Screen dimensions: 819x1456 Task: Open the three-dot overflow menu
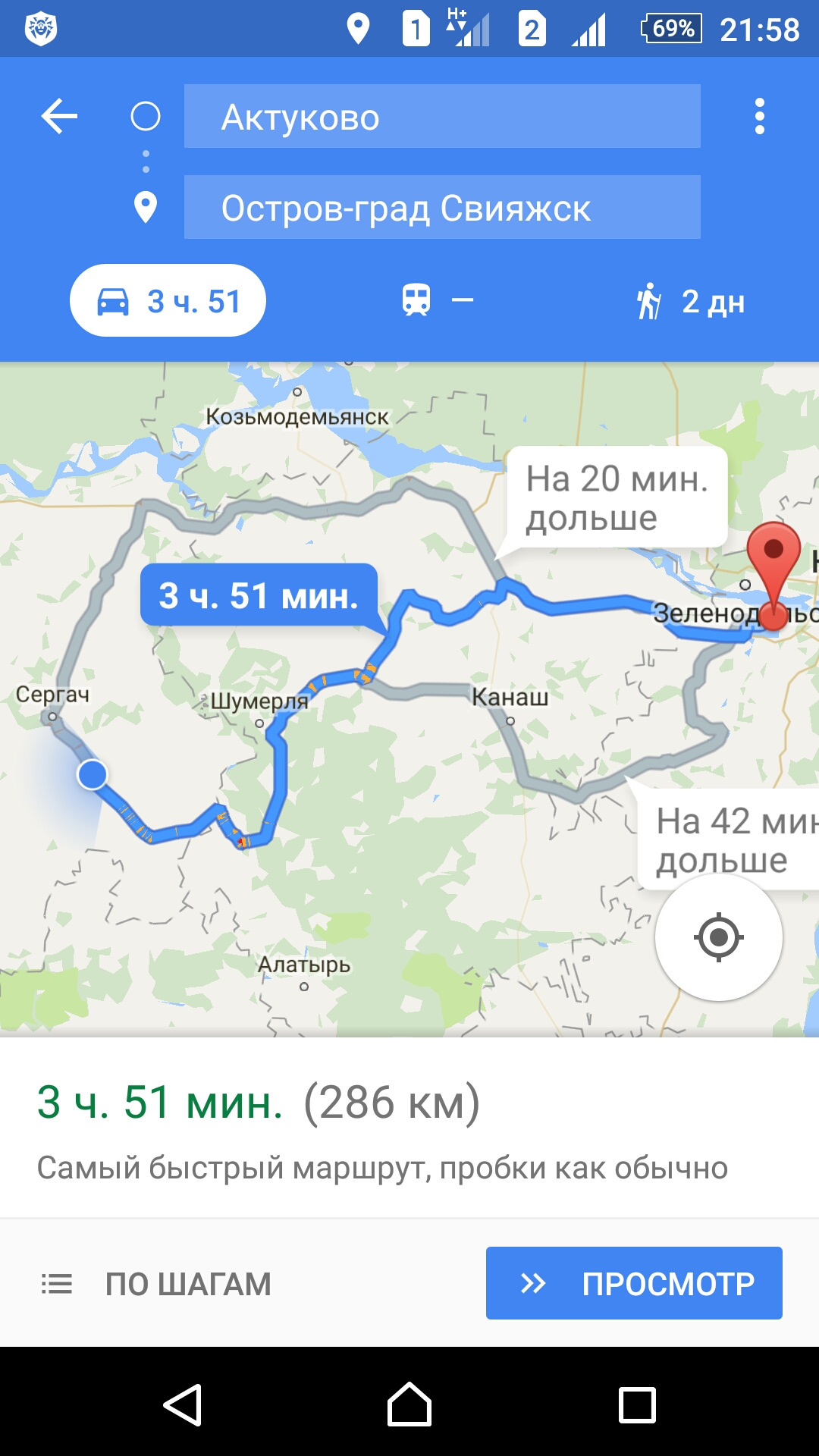point(759,117)
